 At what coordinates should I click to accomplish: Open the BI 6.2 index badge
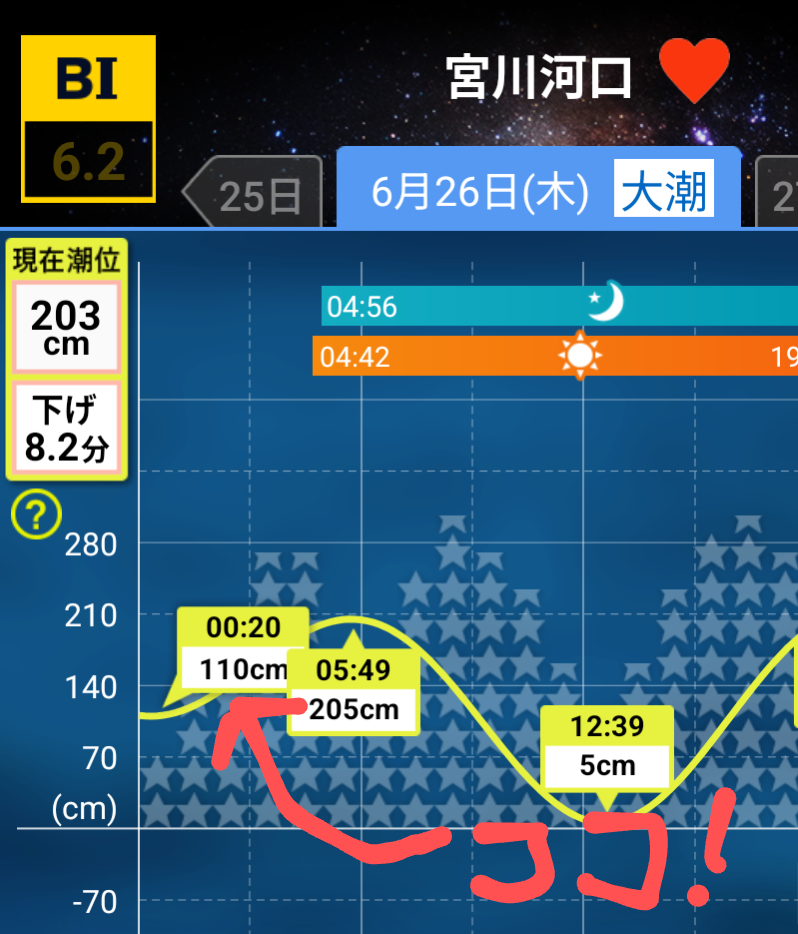88,118
